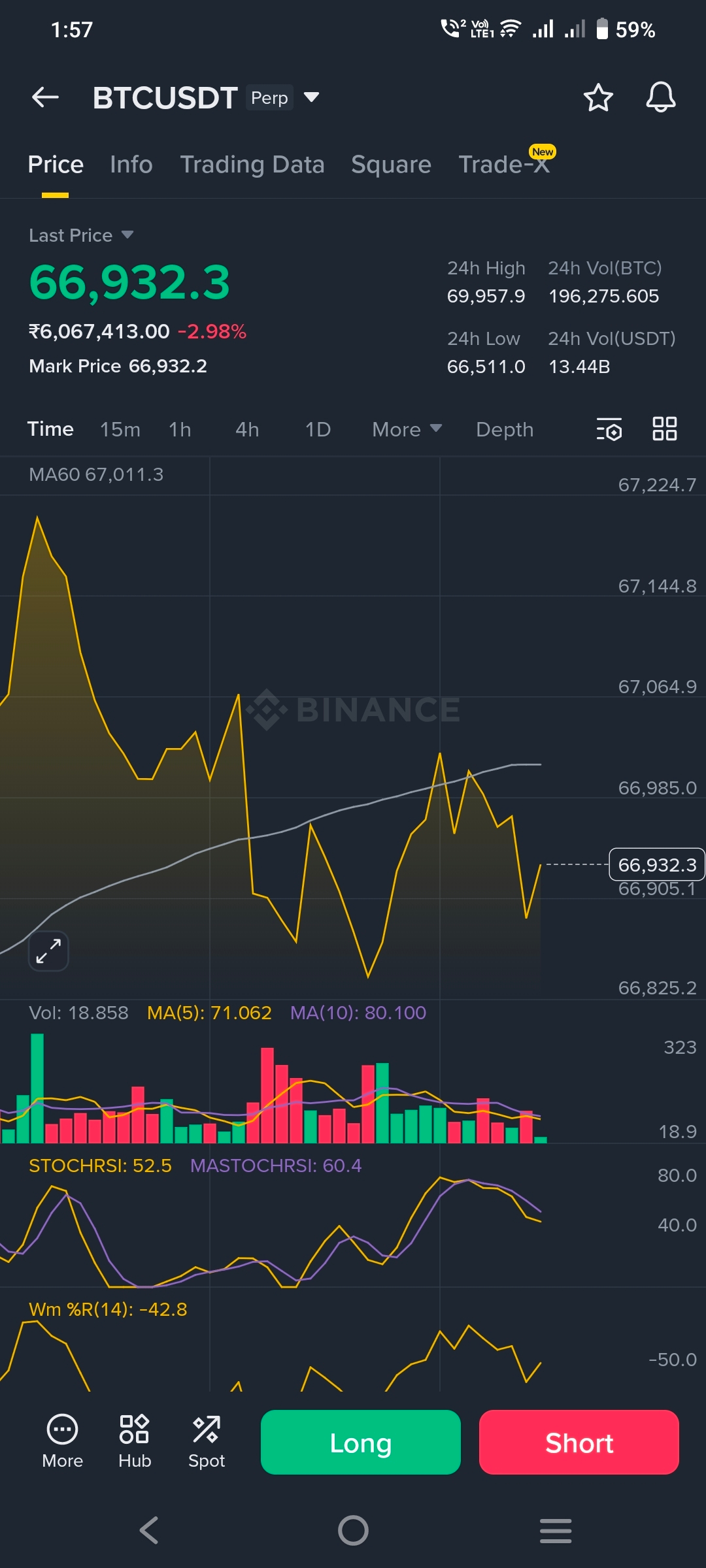The image size is (706, 1568).
Task: Select the 1D chart interval
Action: (x=318, y=429)
